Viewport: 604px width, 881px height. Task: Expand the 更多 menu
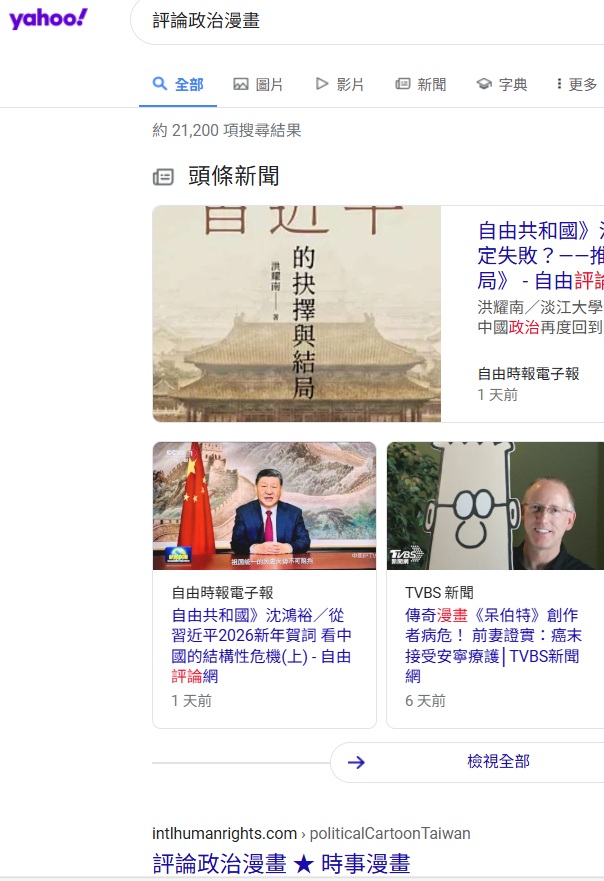tap(578, 85)
